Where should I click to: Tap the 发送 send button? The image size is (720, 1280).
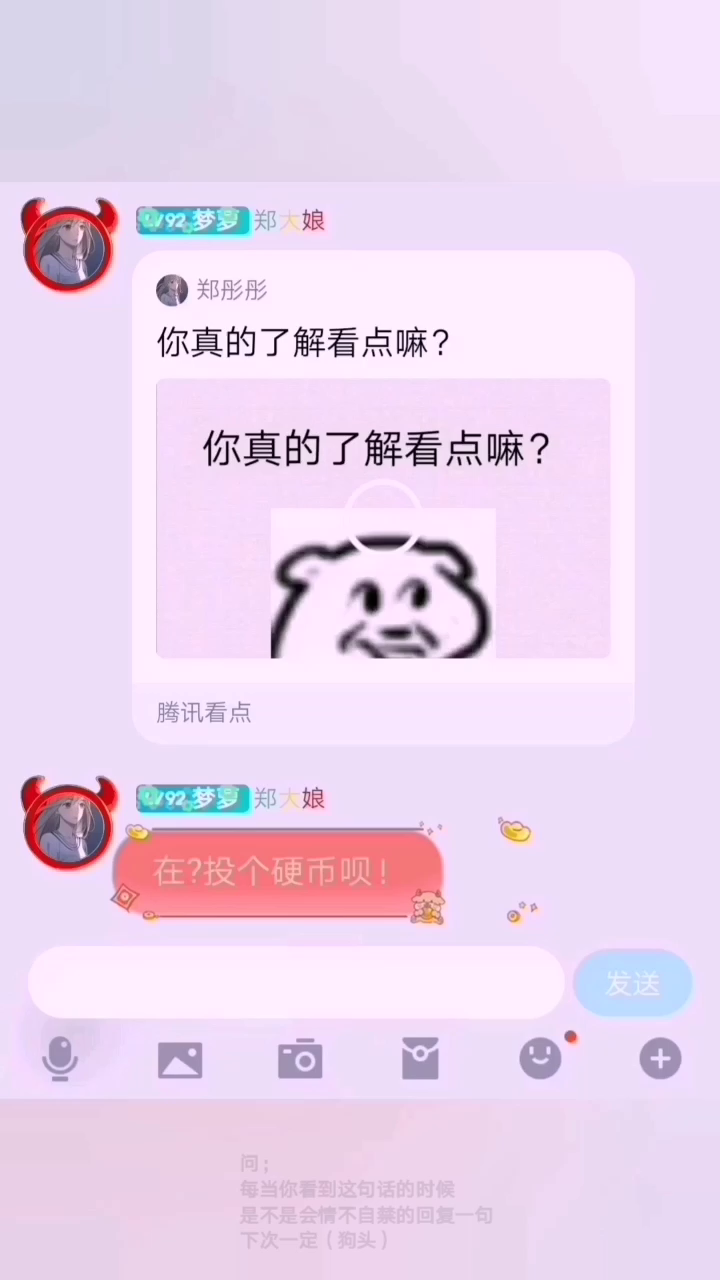[x=632, y=984]
